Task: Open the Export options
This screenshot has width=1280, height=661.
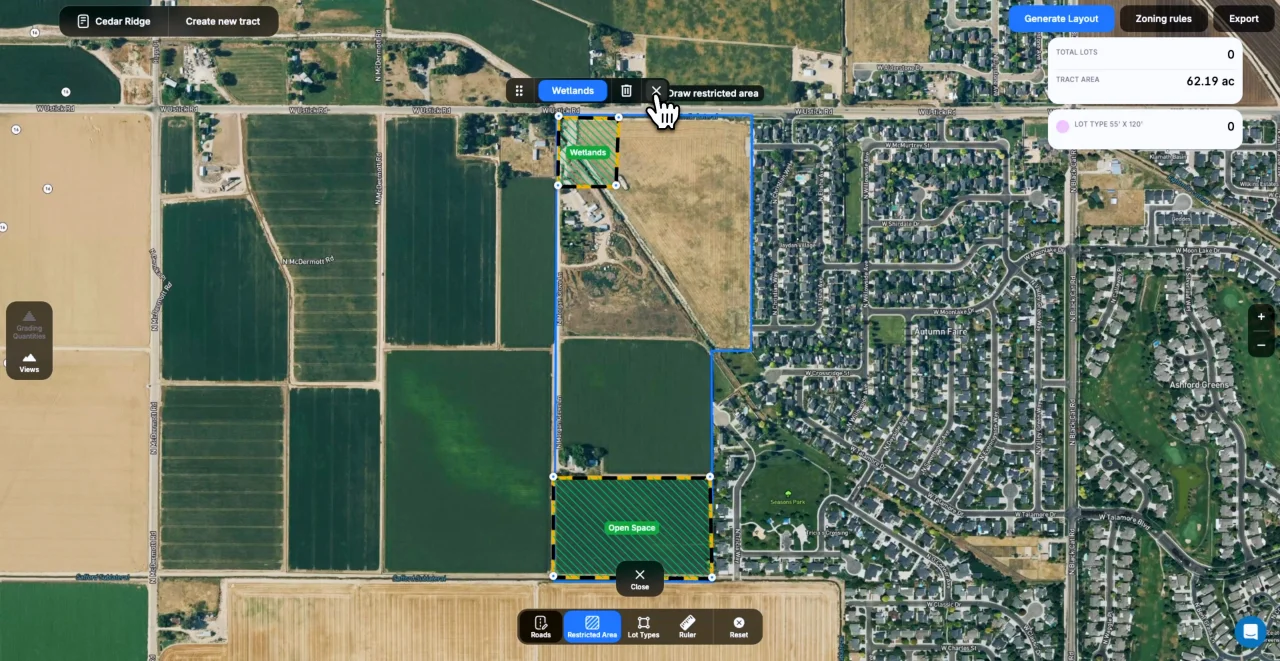Action: tap(1243, 19)
